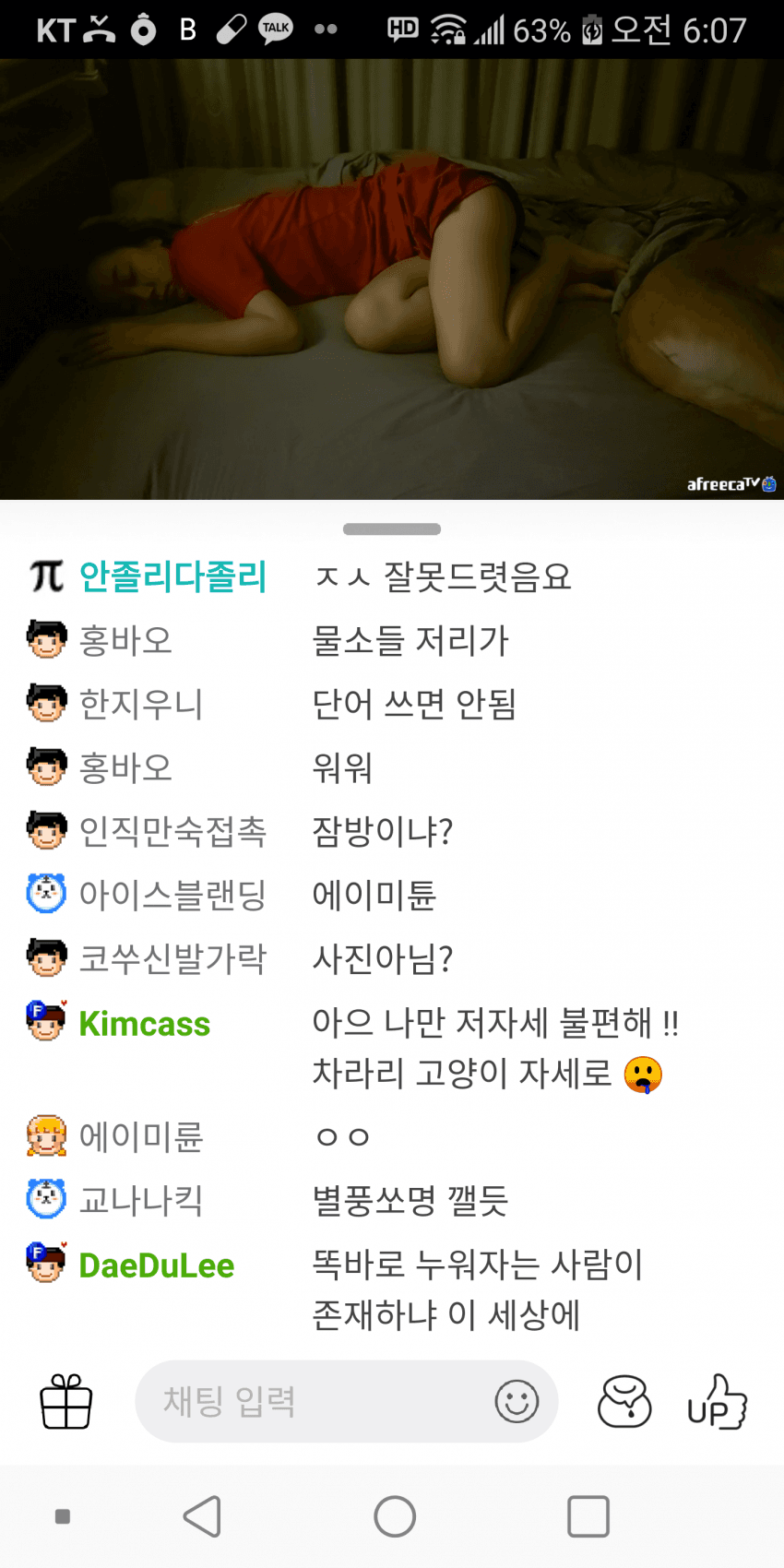Tap the chat input field
This screenshot has height=1568, width=784.
tap(314, 1401)
